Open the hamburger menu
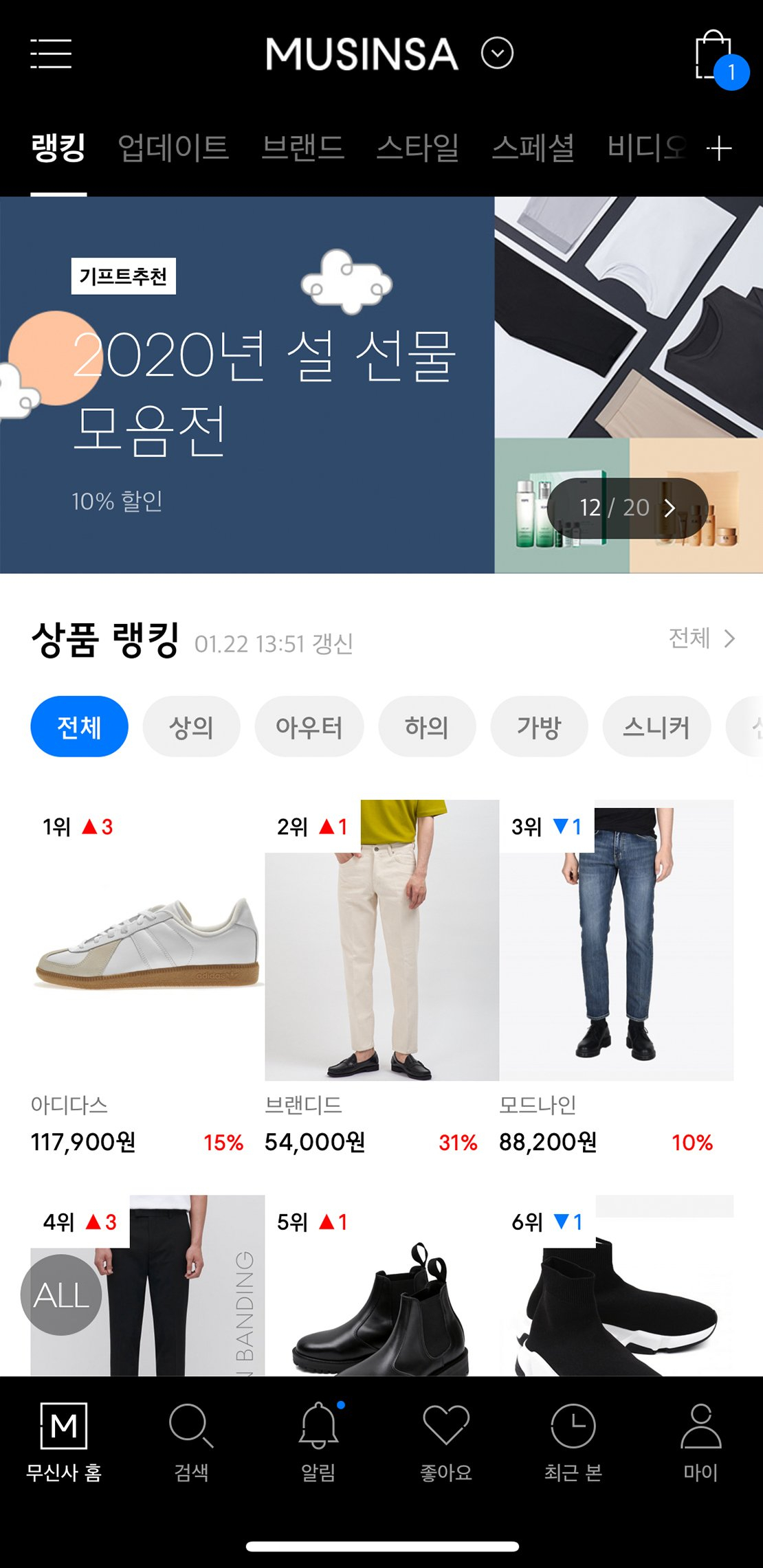763x1568 pixels. click(x=51, y=54)
